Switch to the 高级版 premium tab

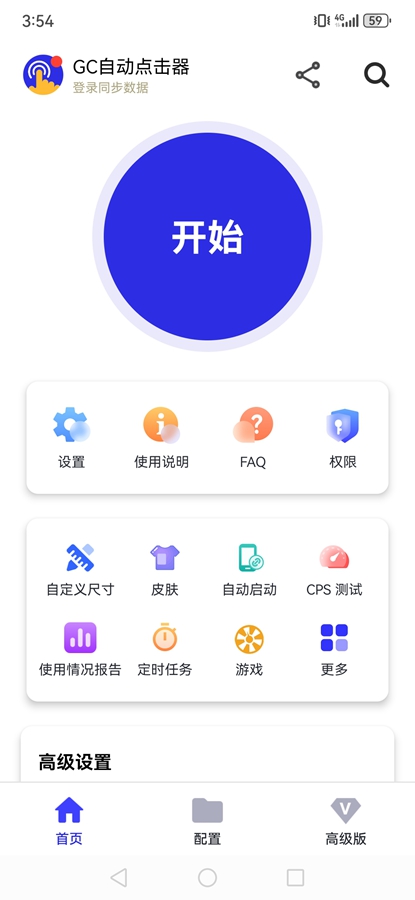click(346, 821)
